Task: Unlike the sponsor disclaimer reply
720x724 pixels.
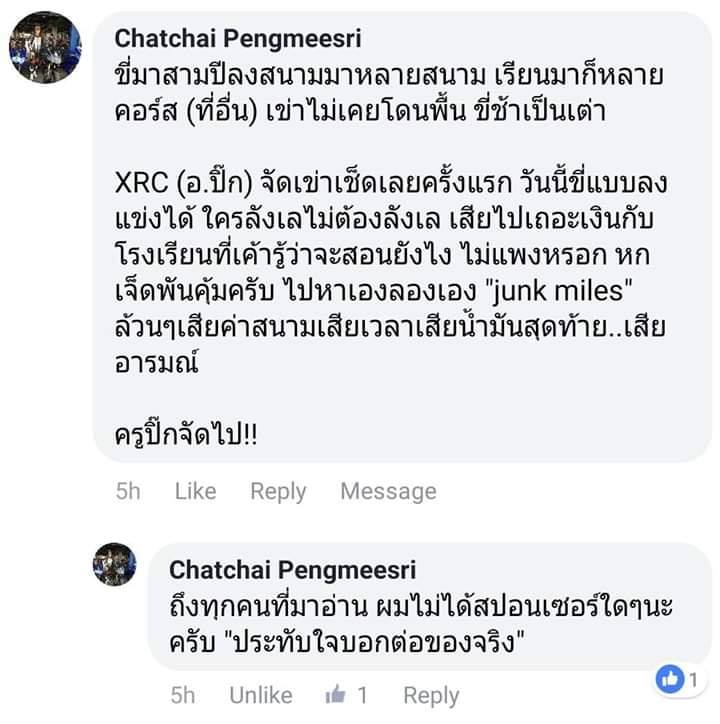Action: pyautogui.click(x=260, y=695)
